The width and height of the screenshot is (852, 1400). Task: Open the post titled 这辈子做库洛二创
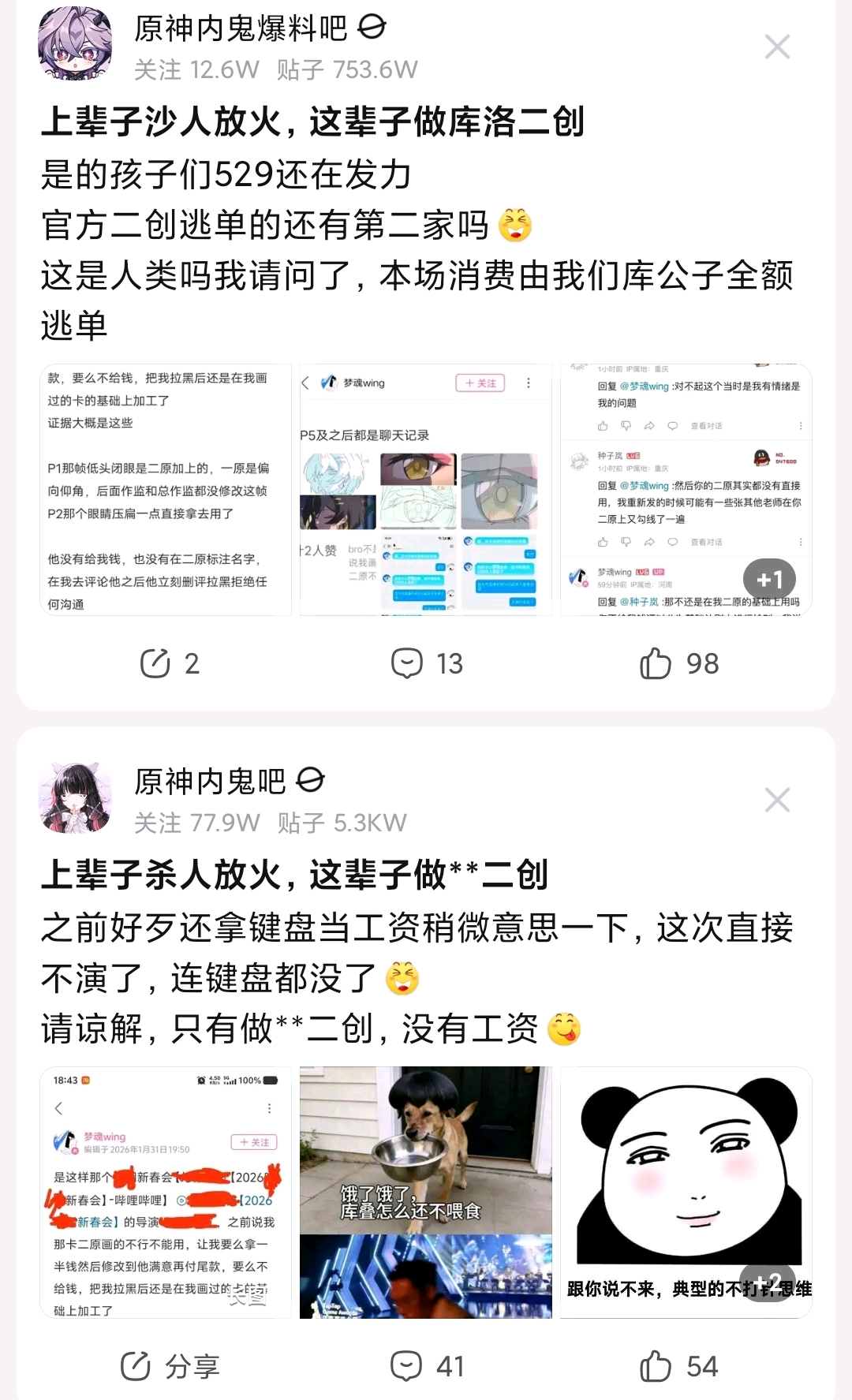312,122
